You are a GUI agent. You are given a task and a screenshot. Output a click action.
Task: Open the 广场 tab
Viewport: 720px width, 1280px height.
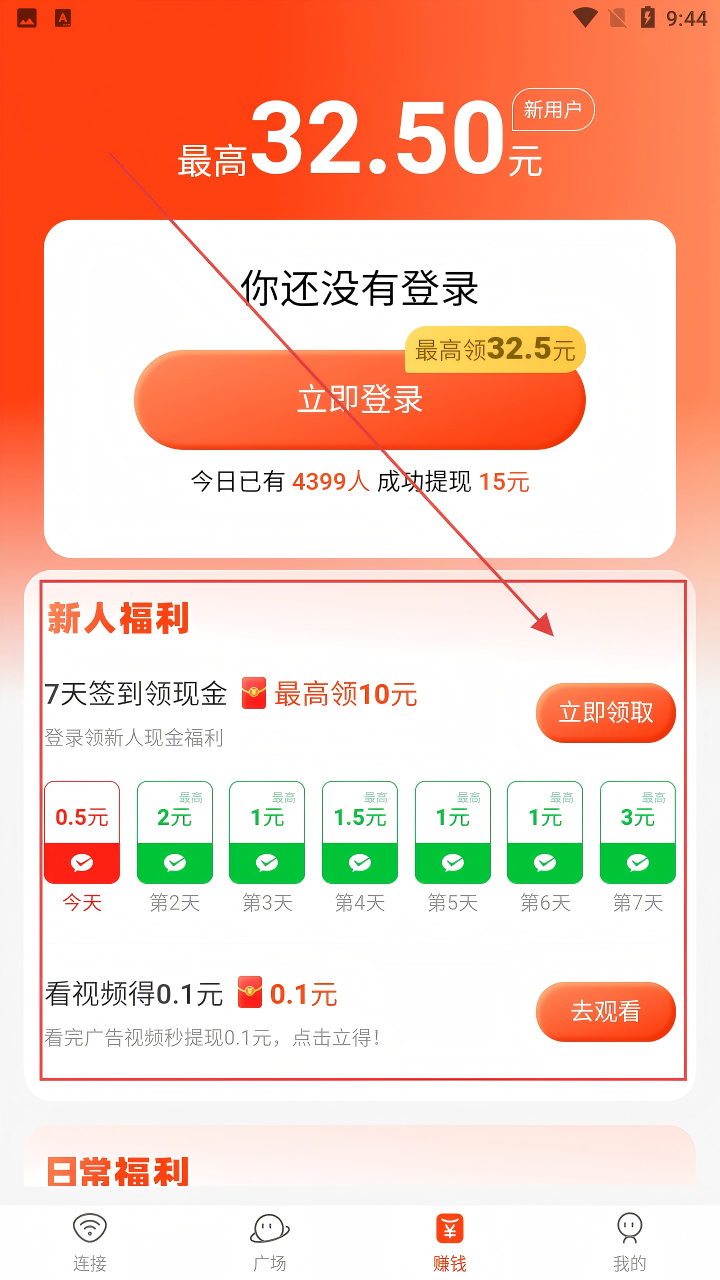270,1242
